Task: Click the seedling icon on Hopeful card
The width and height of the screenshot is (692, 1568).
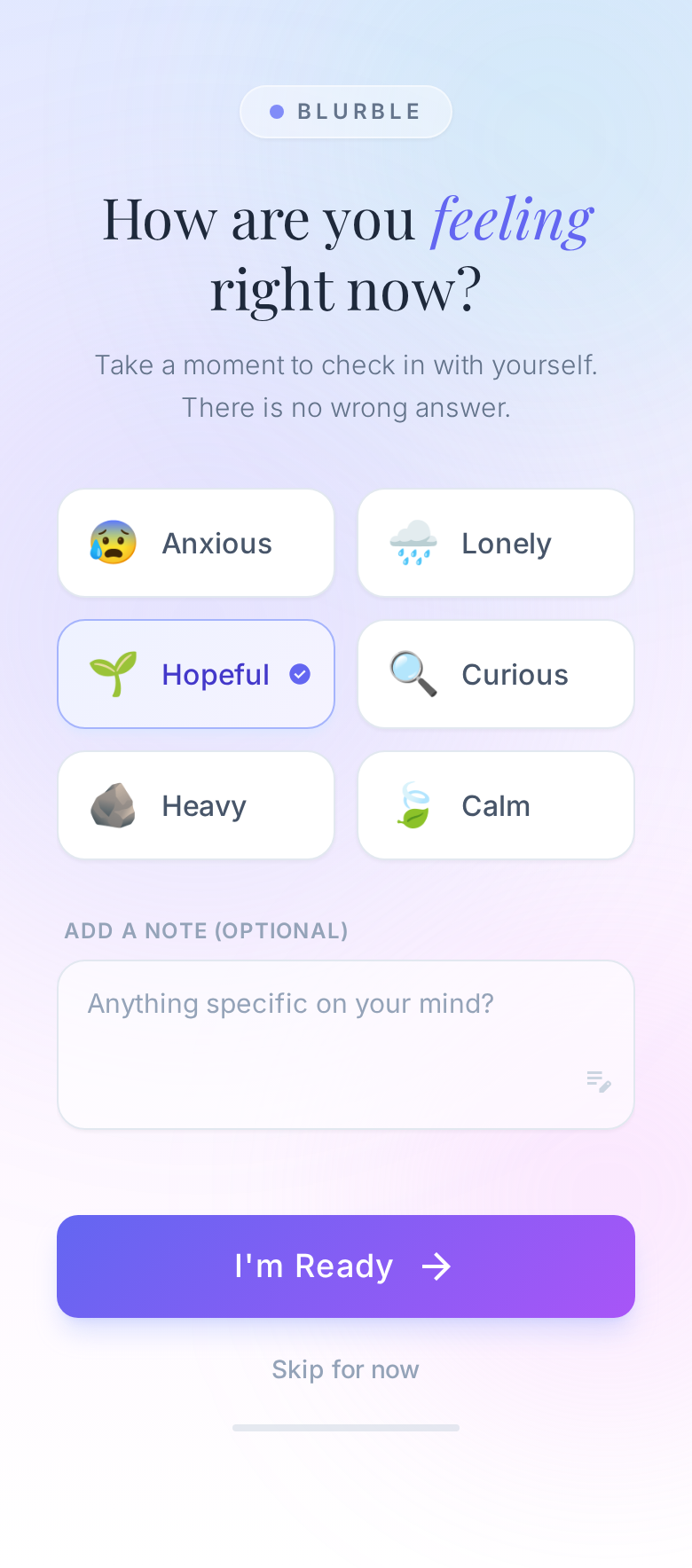Action: click(x=114, y=674)
